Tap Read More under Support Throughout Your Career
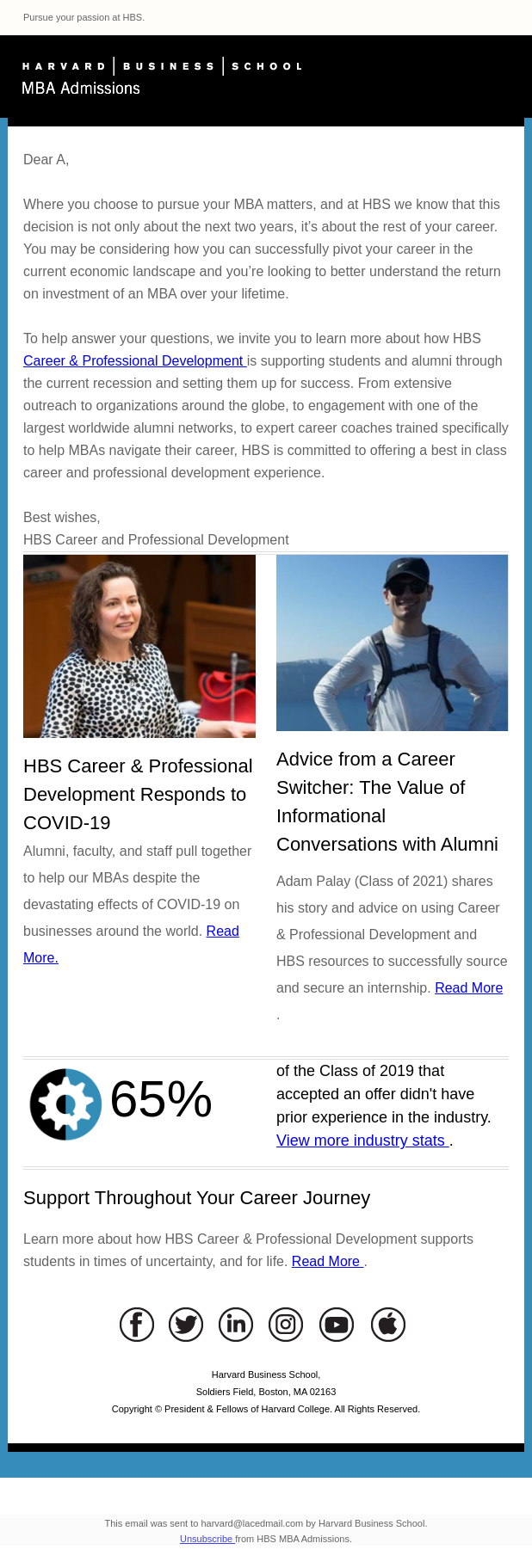 325,1262
